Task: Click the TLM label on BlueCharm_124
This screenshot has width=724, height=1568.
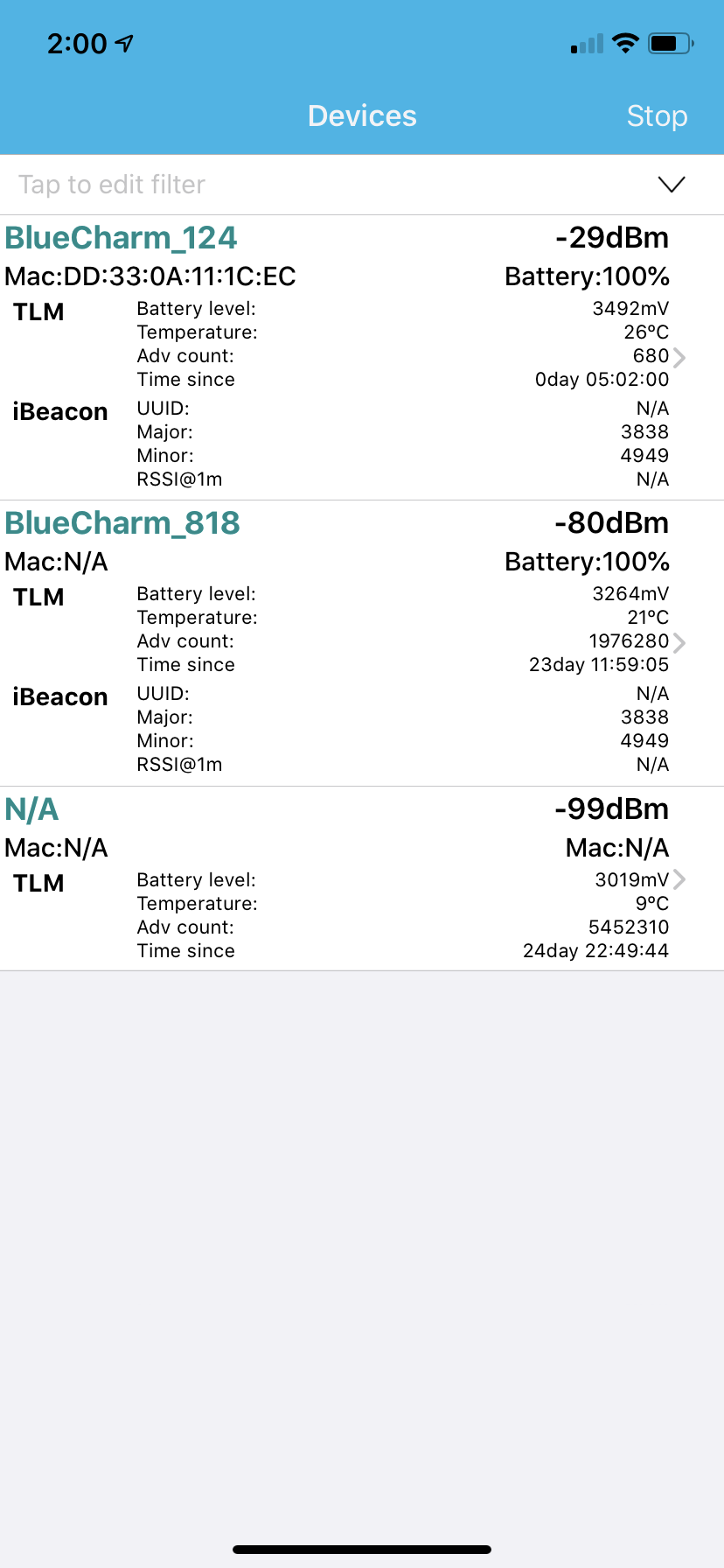Action: tap(38, 311)
